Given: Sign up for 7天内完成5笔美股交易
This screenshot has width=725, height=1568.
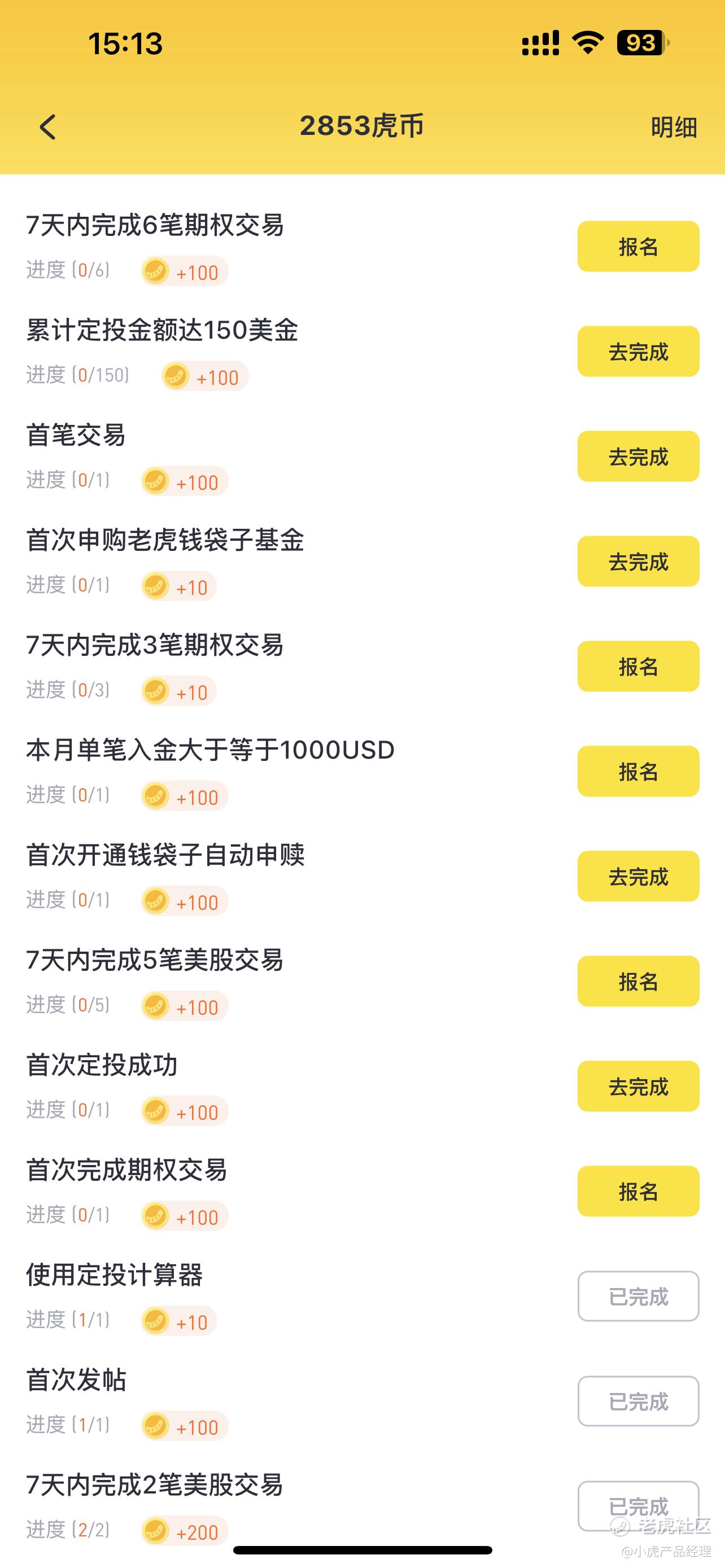Looking at the screenshot, I should pos(638,981).
